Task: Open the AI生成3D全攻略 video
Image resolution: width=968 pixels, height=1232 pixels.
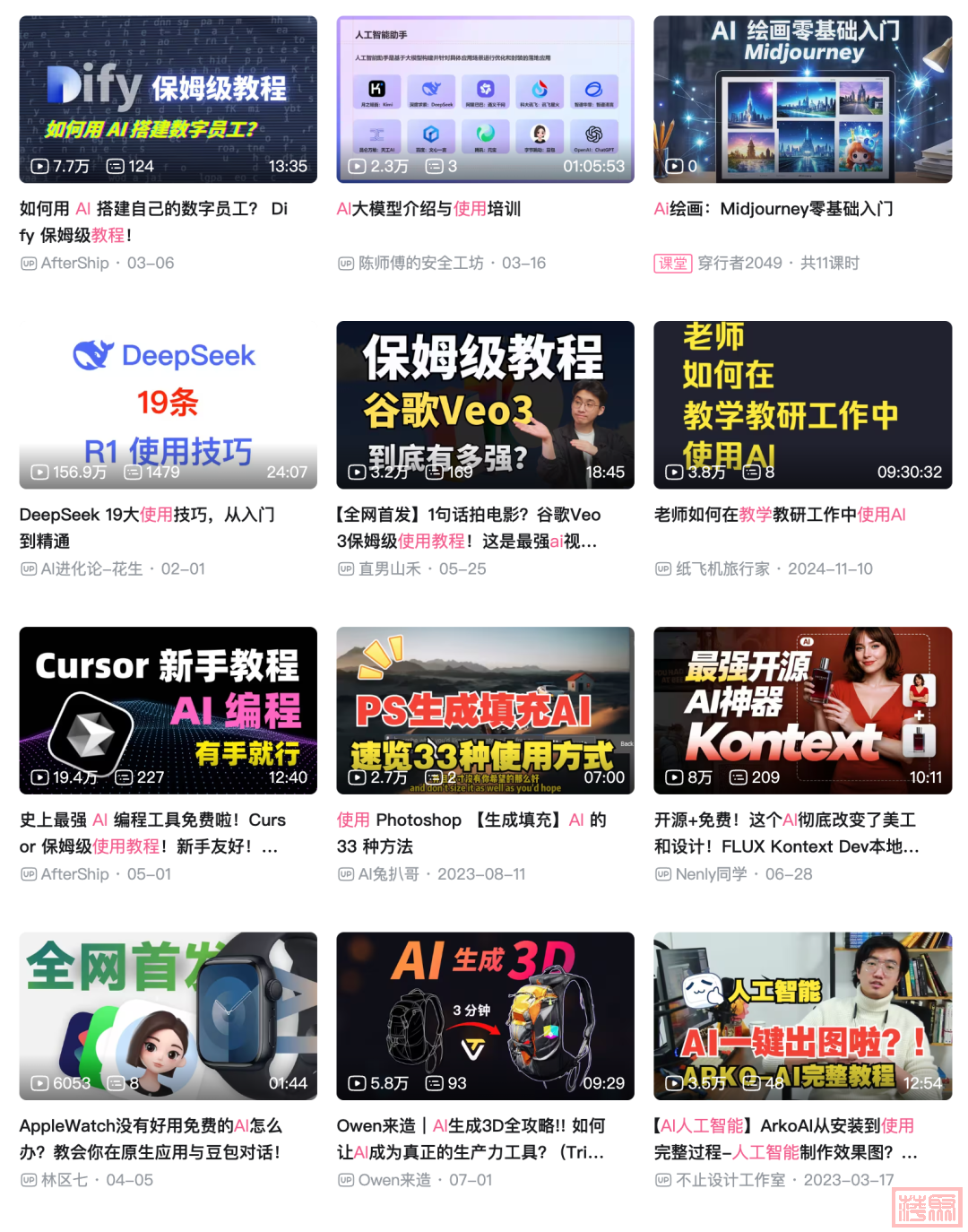Action: tap(485, 1016)
